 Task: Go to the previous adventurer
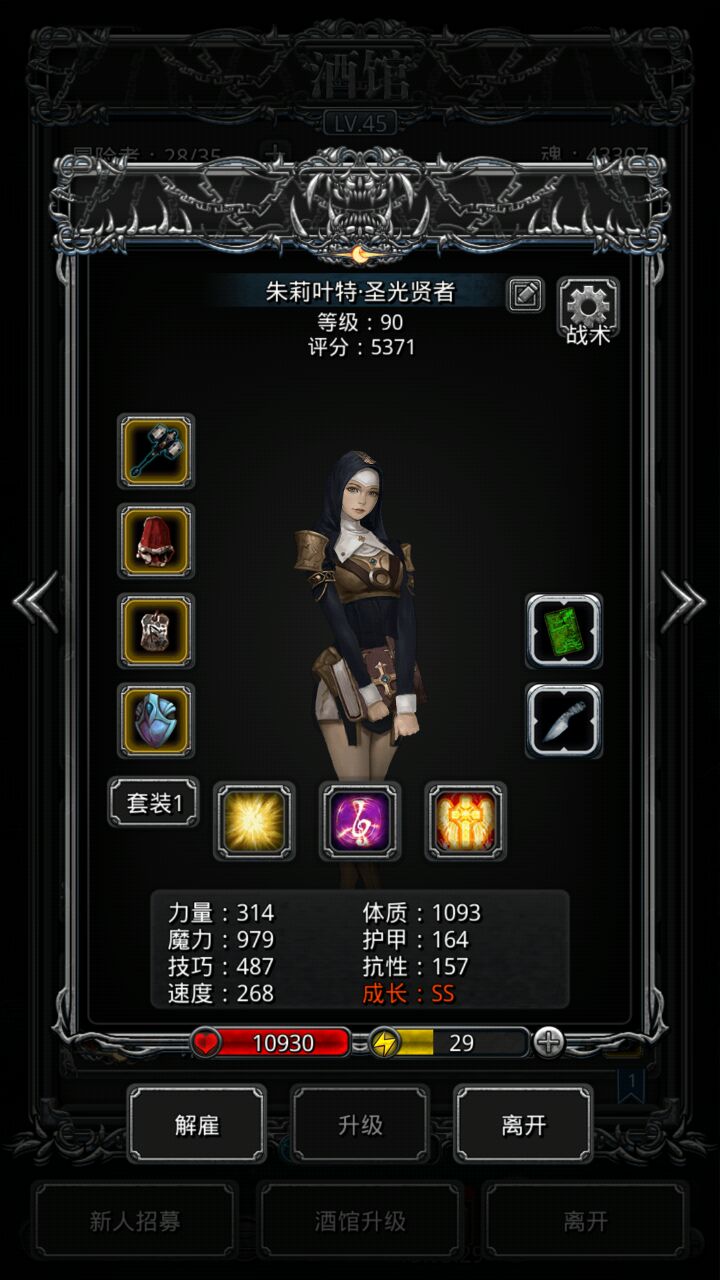click(x=34, y=602)
